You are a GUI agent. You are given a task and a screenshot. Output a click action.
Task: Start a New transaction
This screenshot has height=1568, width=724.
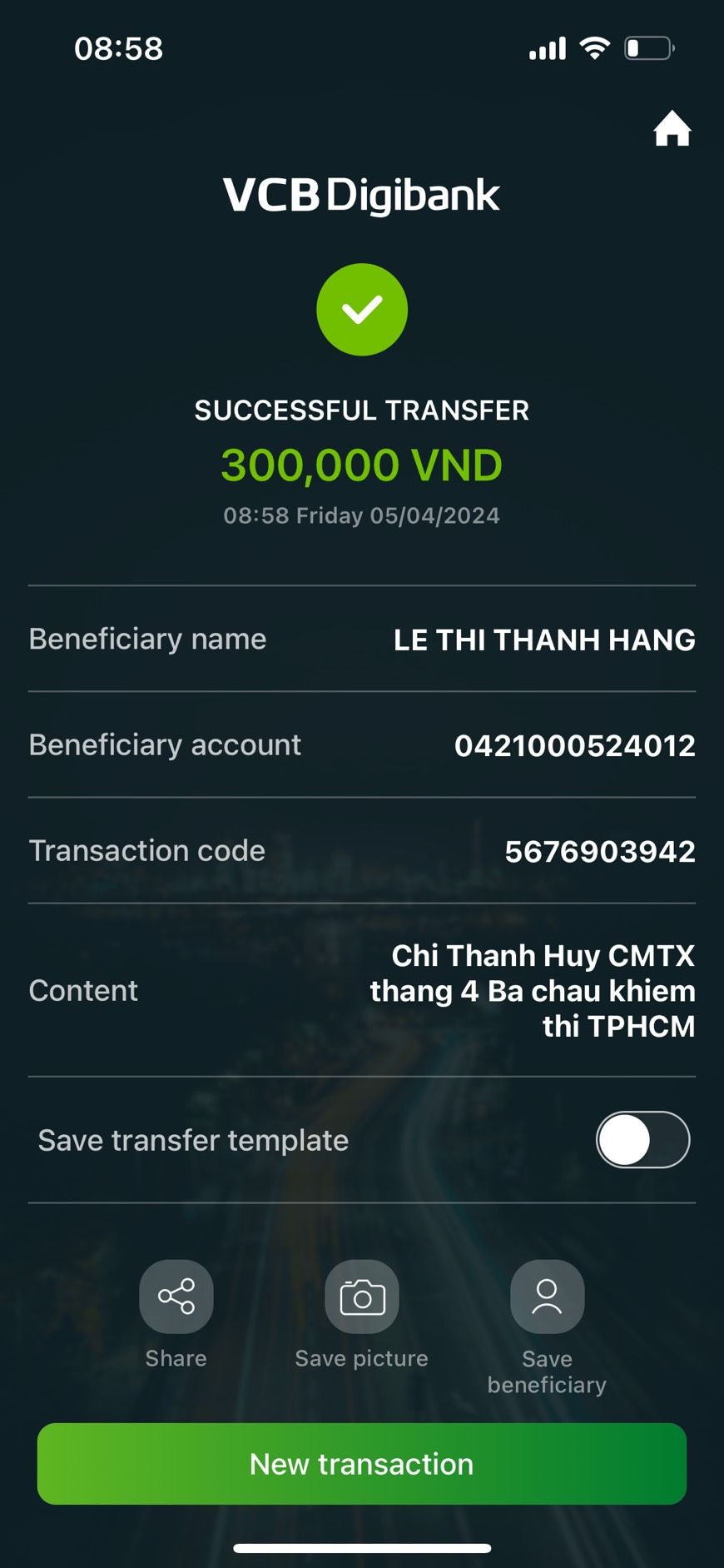[x=362, y=1463]
